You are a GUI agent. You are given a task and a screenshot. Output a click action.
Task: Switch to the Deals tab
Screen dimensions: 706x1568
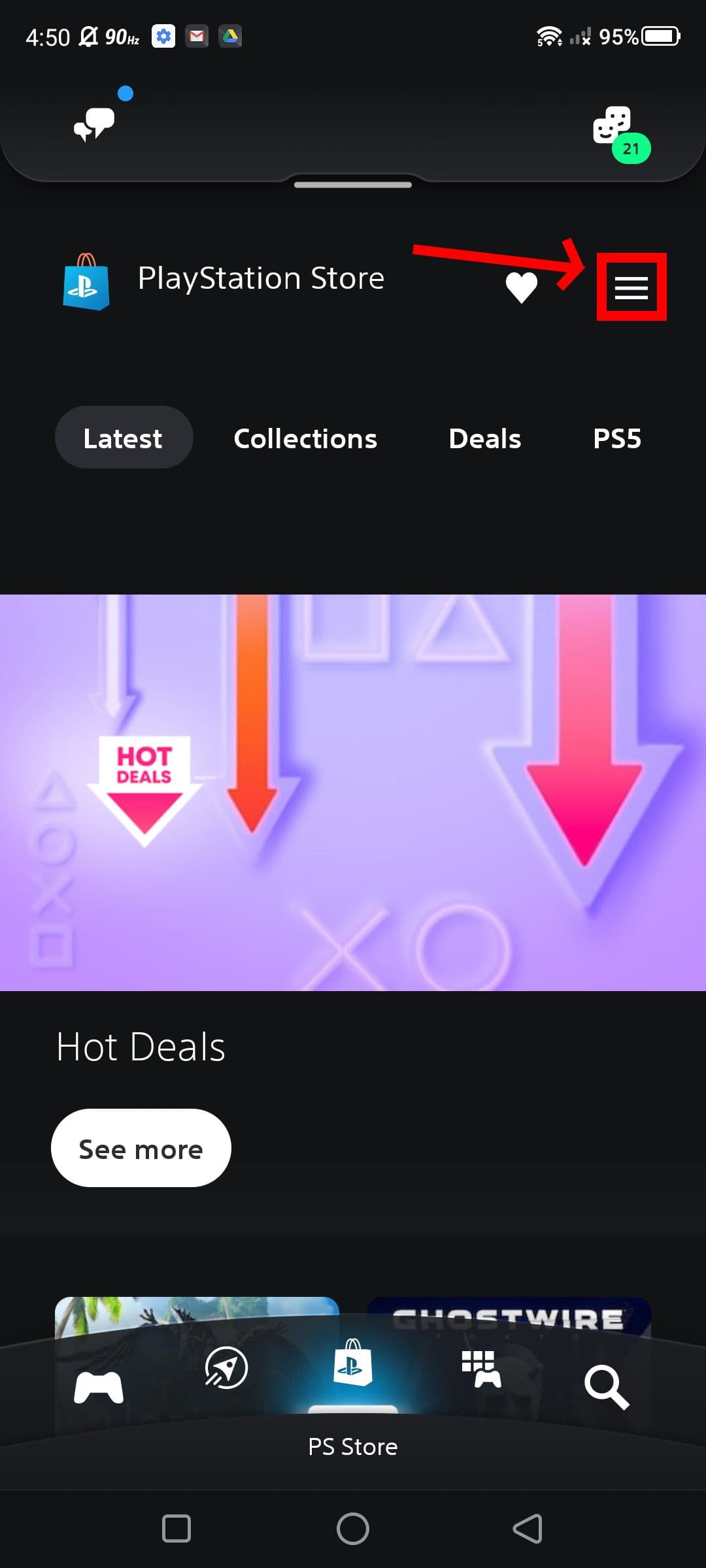[x=484, y=438]
